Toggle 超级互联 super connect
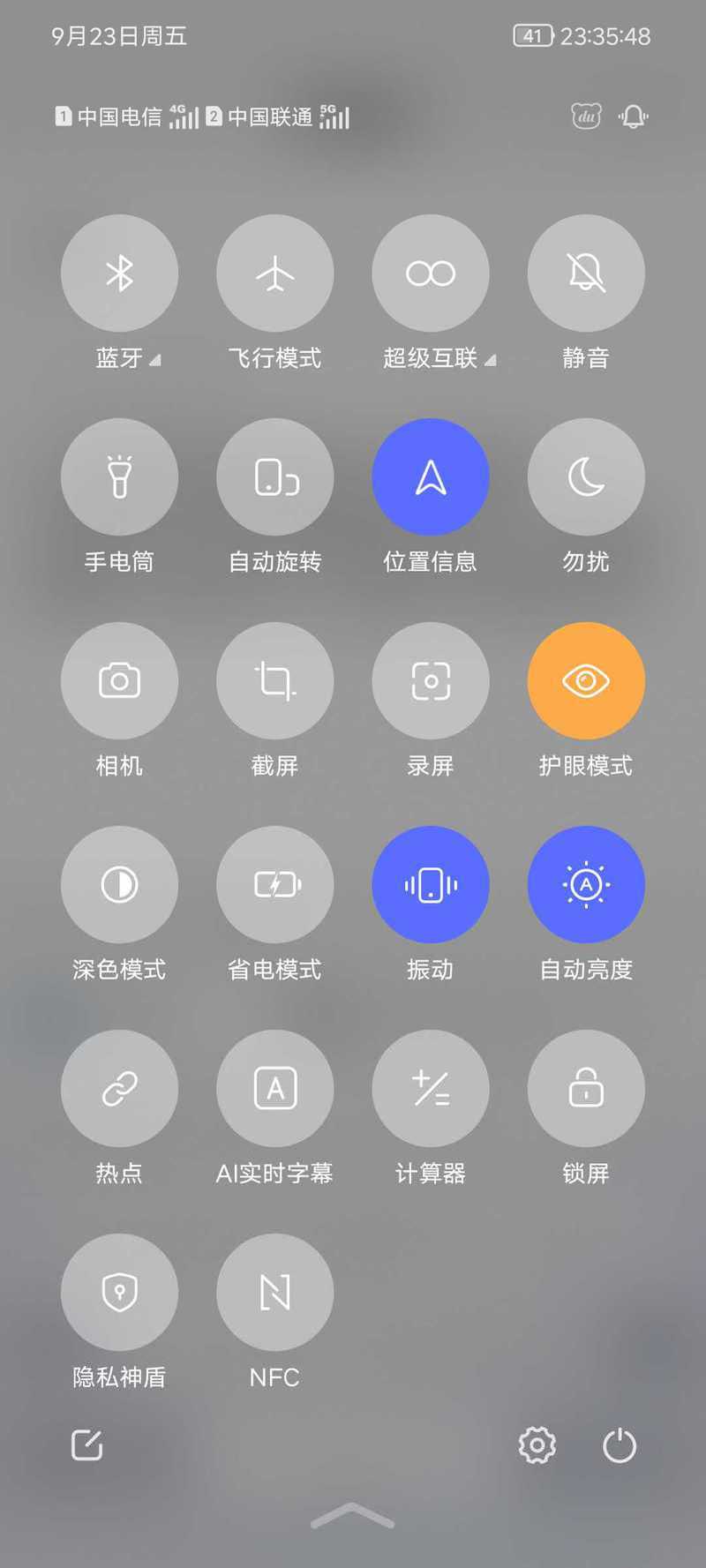The image size is (706, 1568). click(x=431, y=274)
